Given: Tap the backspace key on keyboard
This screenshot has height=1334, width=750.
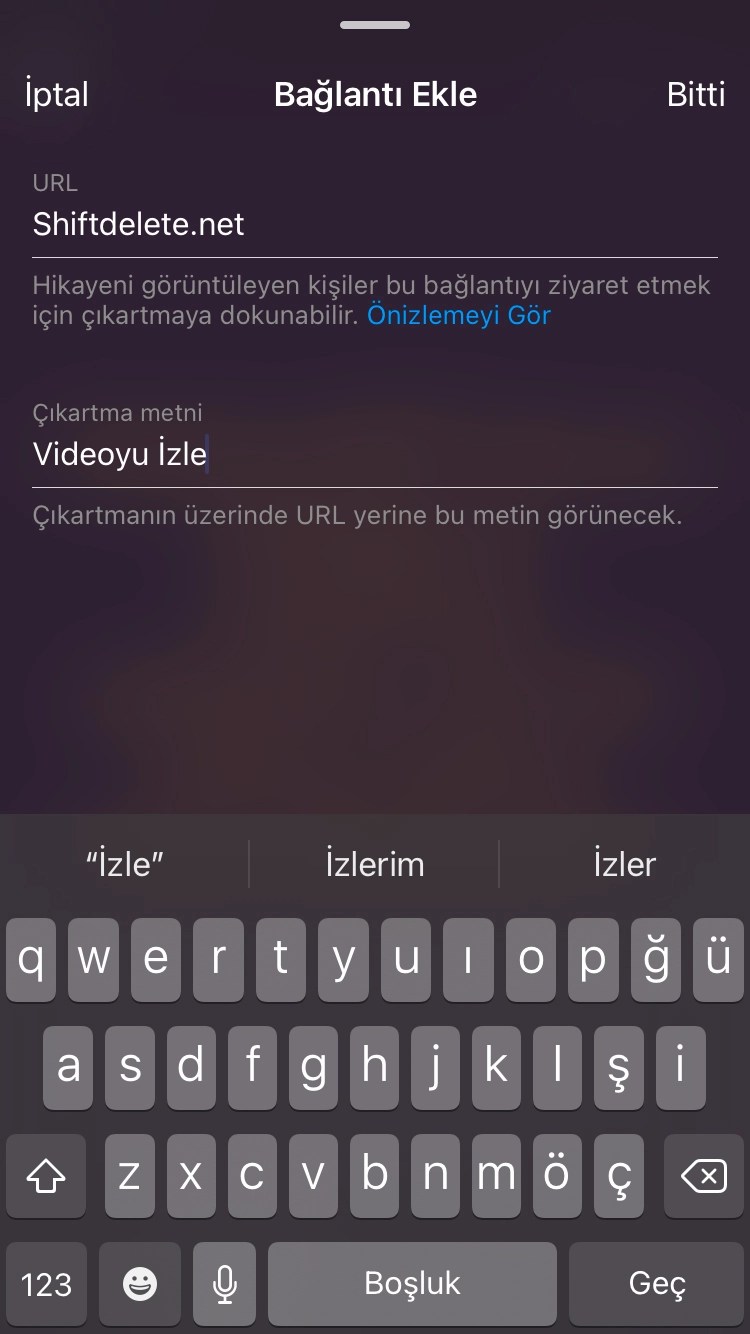Looking at the screenshot, I should [x=704, y=1176].
